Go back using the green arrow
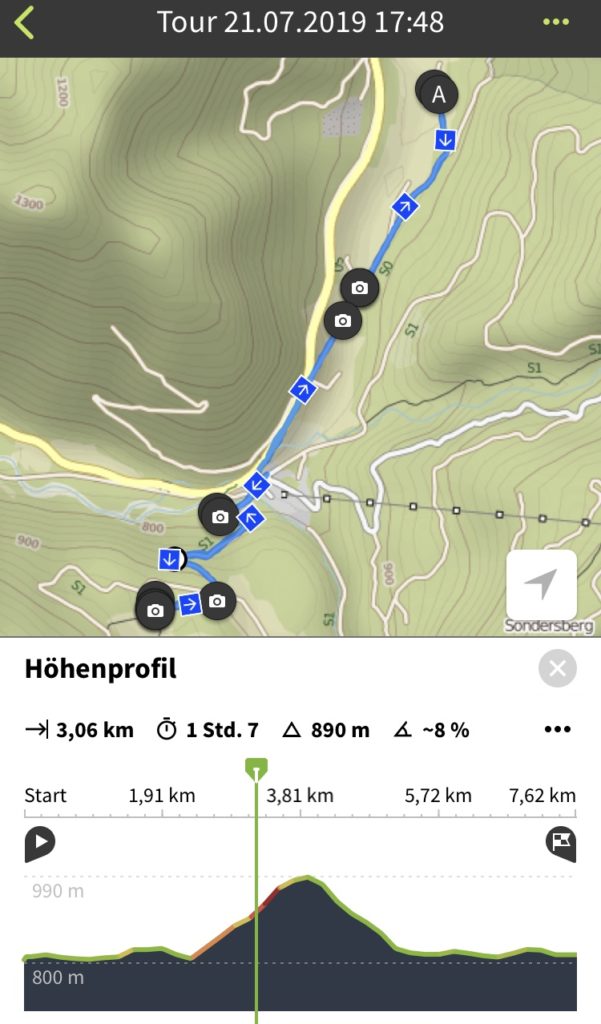Image resolution: width=601 pixels, height=1024 pixels. coord(25,22)
